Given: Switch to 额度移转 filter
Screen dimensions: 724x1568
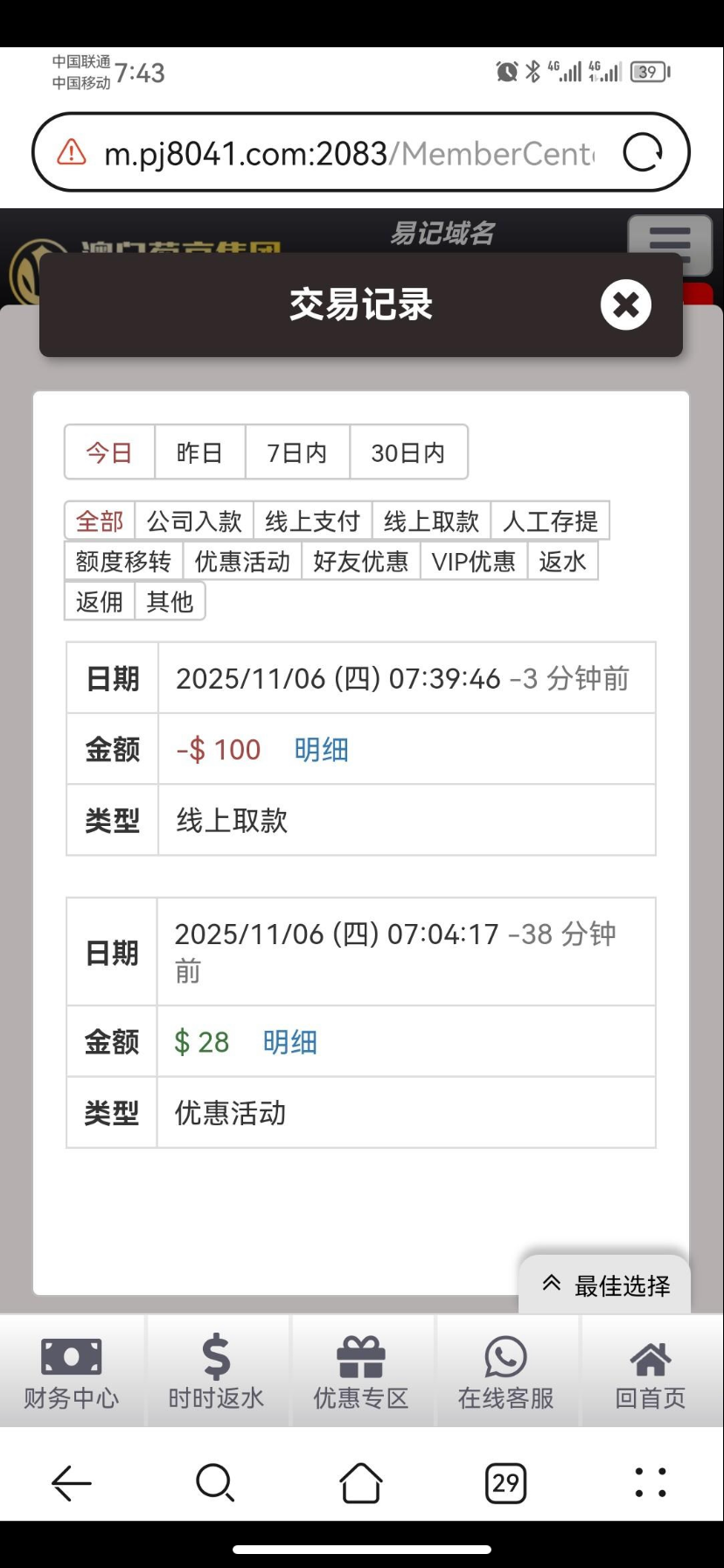Looking at the screenshot, I should coord(123,562).
